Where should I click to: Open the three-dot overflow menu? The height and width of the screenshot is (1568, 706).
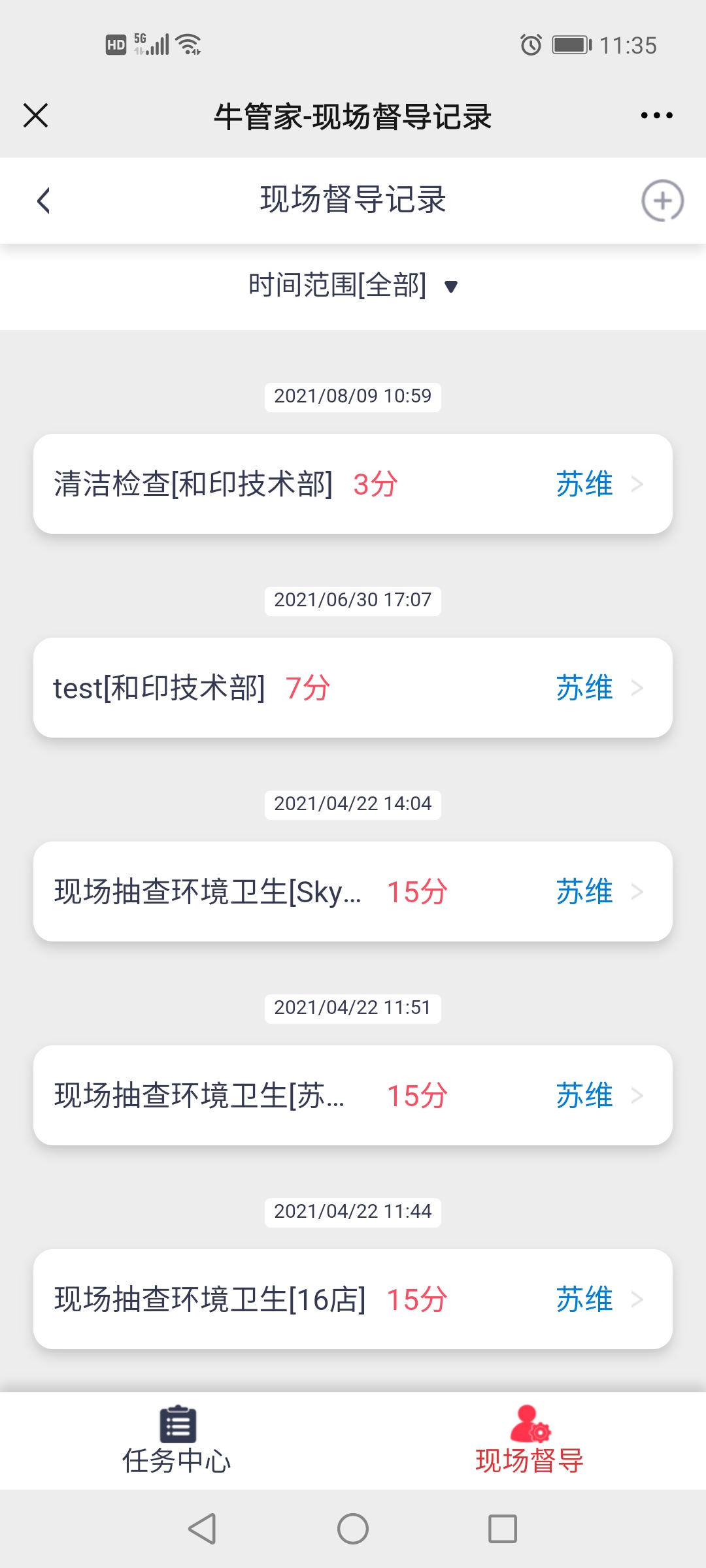[656, 116]
